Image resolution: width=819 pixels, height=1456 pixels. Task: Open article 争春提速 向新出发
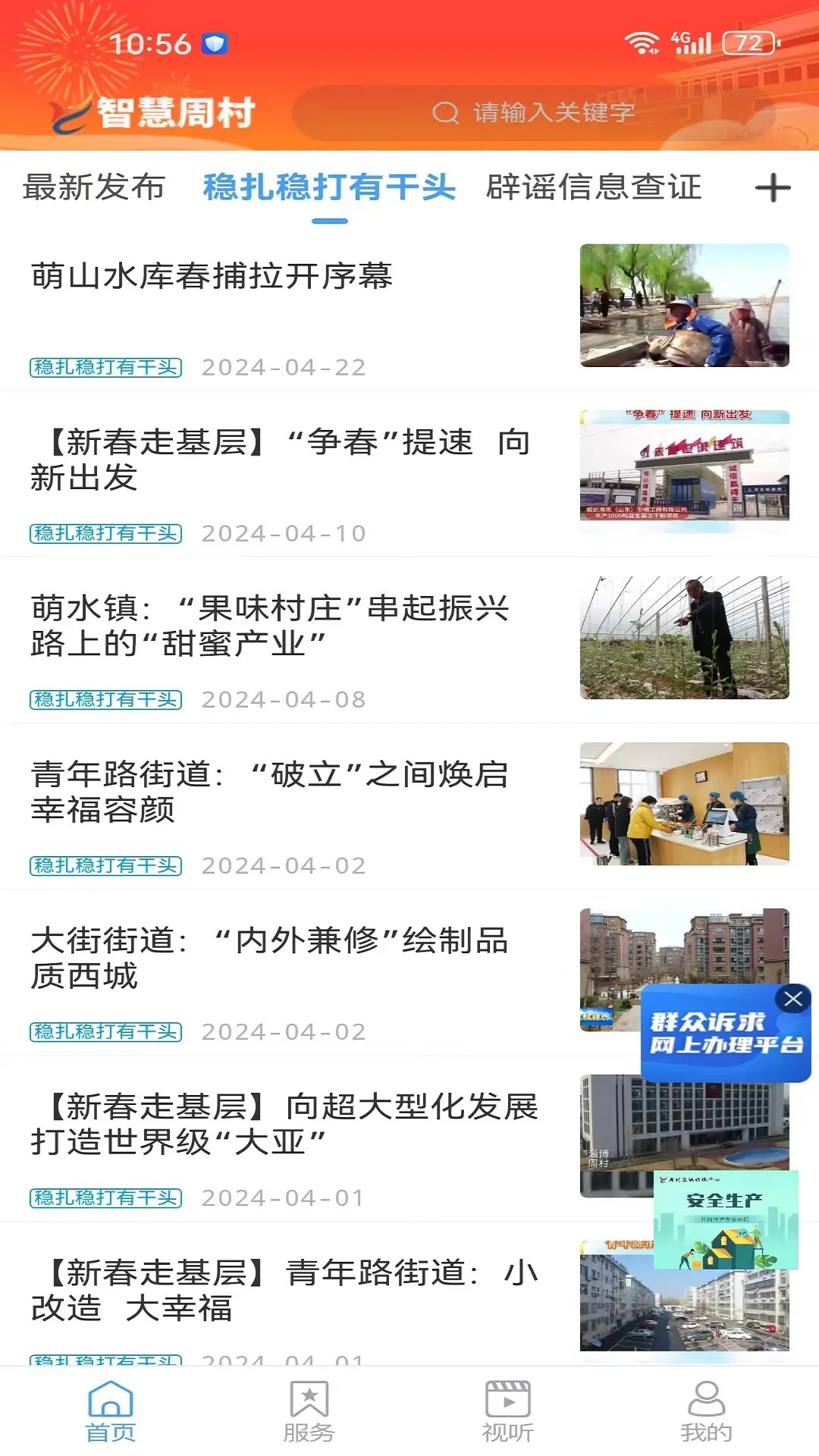(281, 459)
